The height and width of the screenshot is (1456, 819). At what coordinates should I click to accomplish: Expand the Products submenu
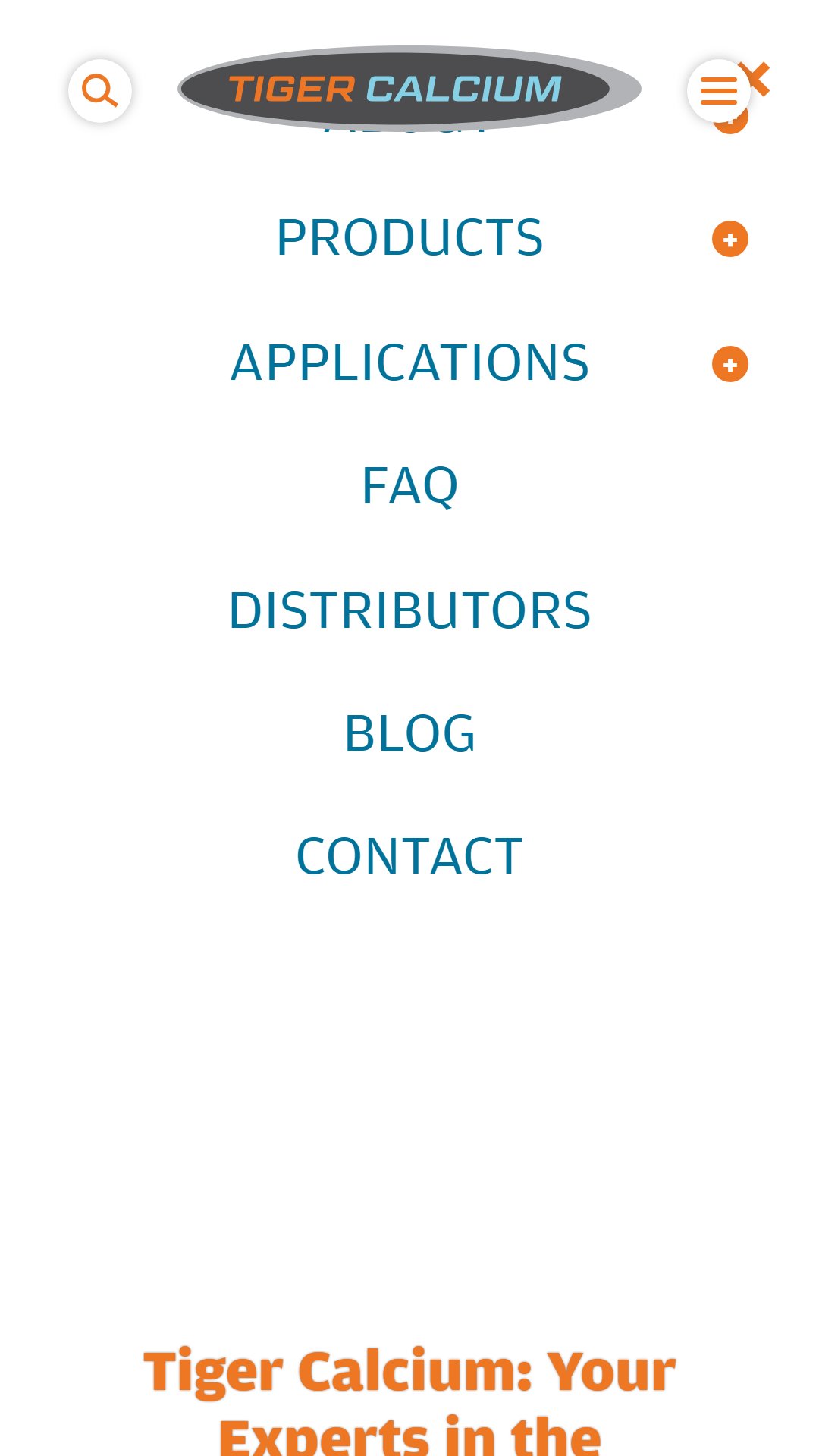730,240
